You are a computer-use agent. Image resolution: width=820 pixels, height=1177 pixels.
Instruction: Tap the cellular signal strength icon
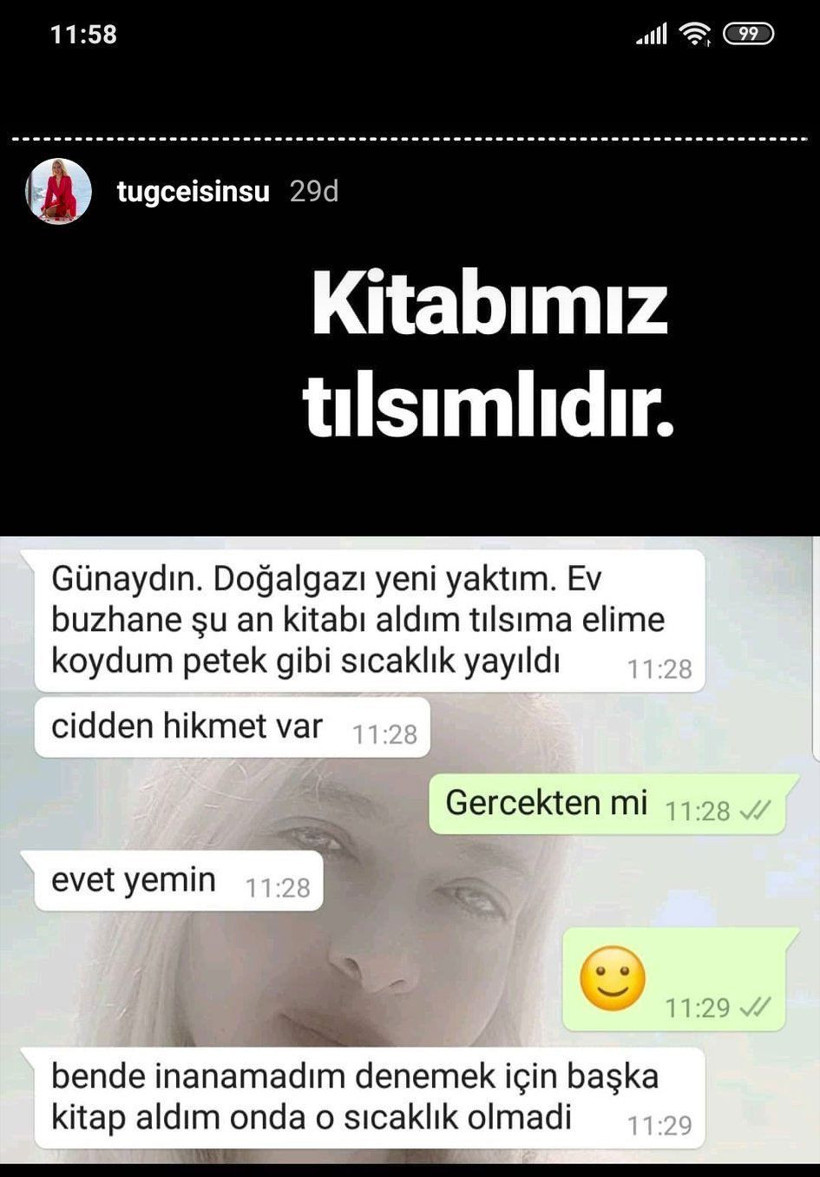click(x=651, y=33)
